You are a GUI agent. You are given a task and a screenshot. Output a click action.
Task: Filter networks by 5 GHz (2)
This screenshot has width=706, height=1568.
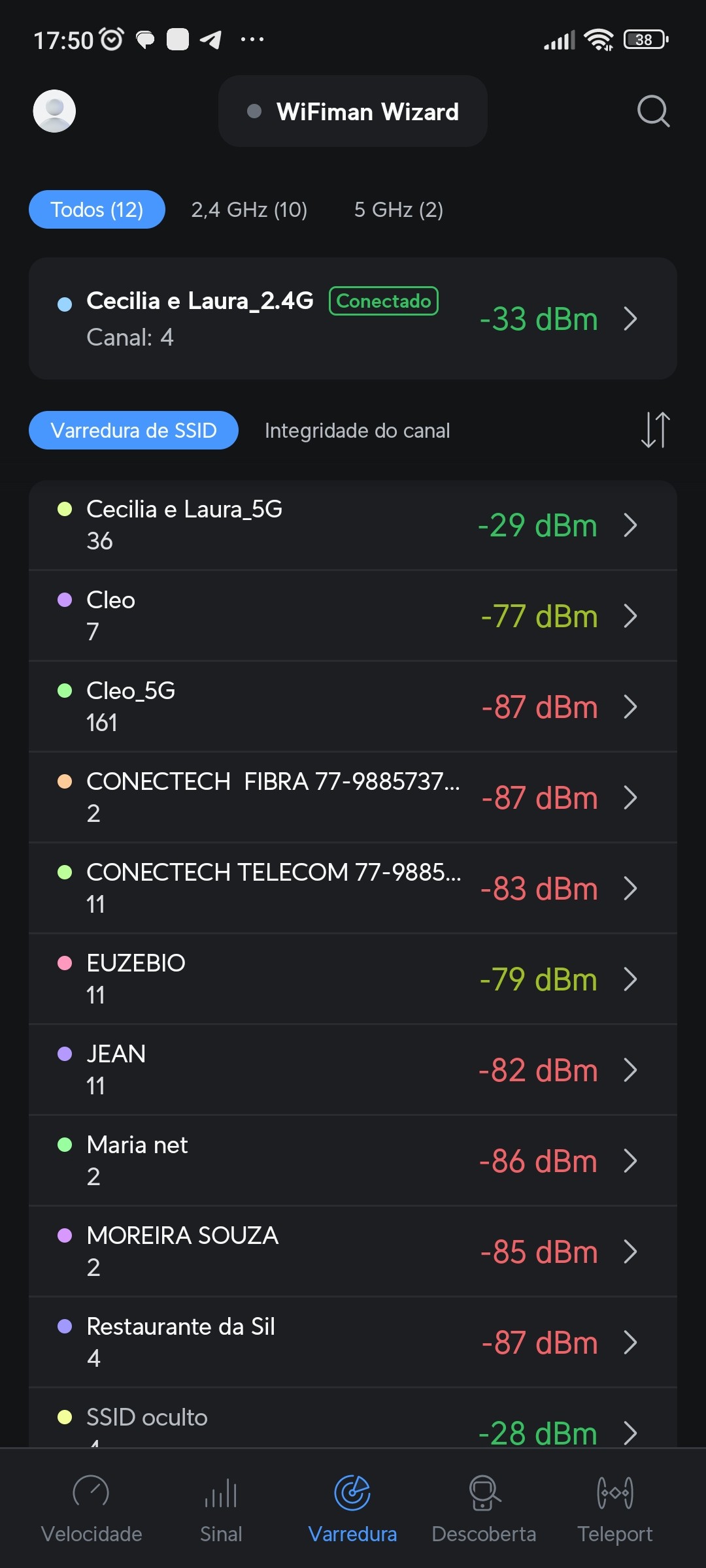tap(398, 210)
